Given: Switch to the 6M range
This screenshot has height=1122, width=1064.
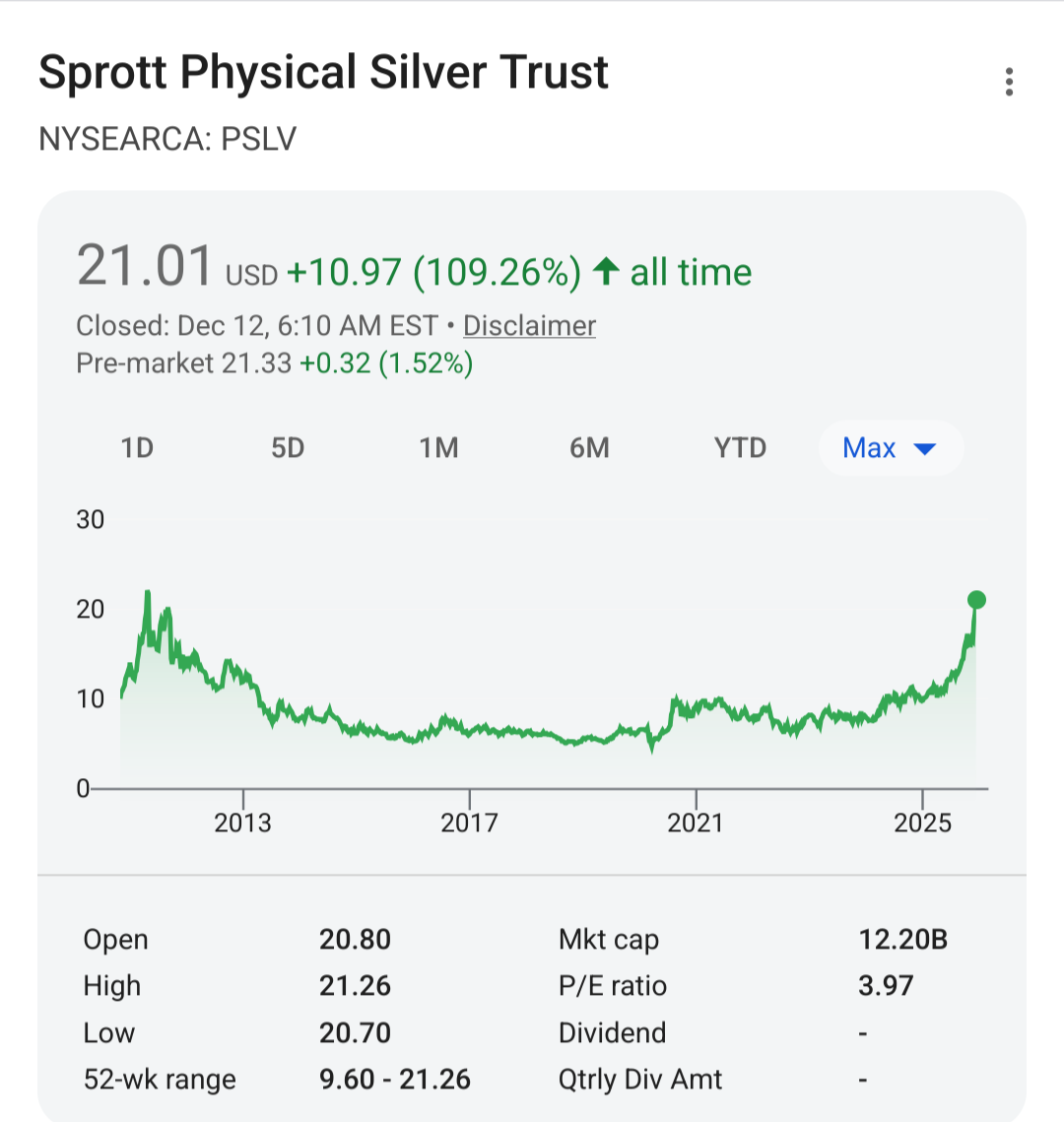Looking at the screenshot, I should (589, 448).
